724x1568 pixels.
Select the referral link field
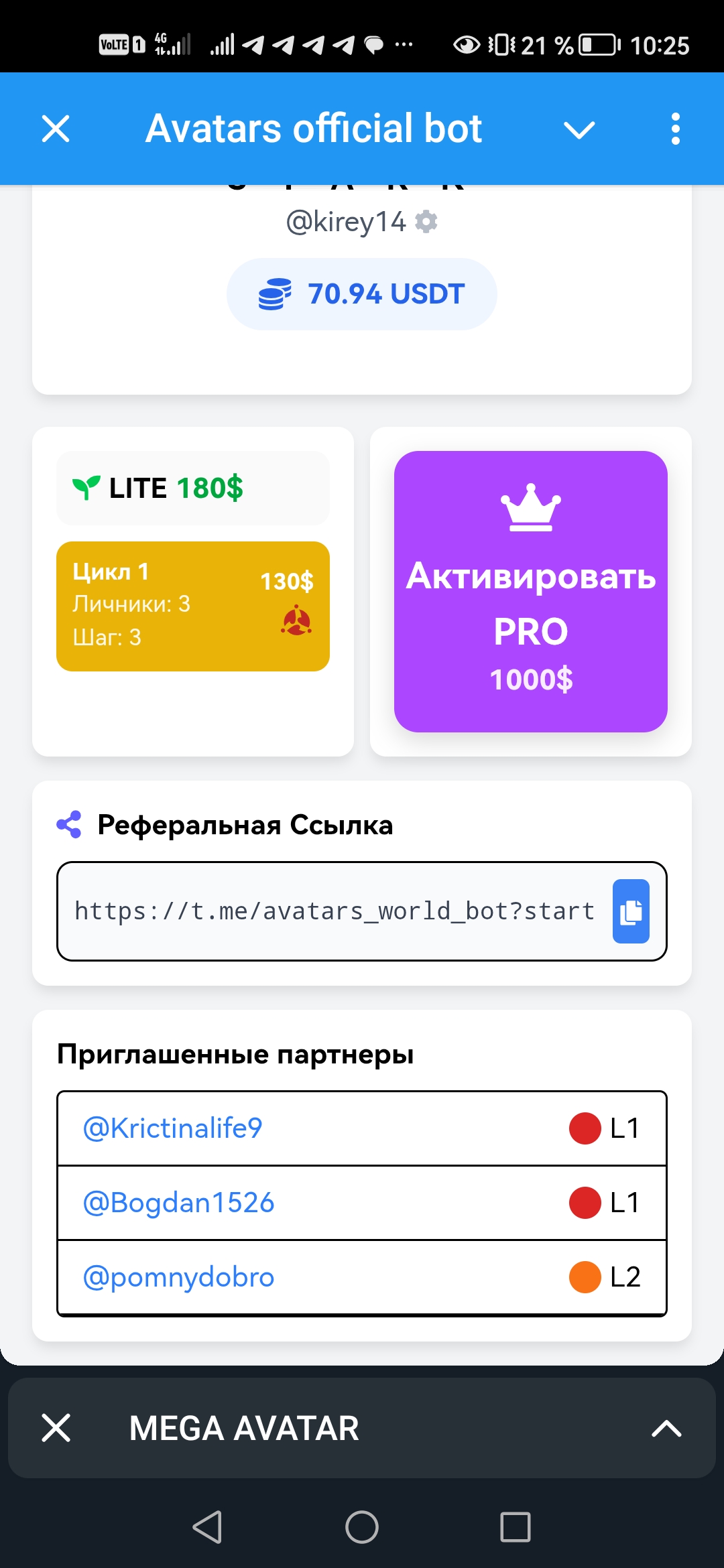tap(334, 911)
